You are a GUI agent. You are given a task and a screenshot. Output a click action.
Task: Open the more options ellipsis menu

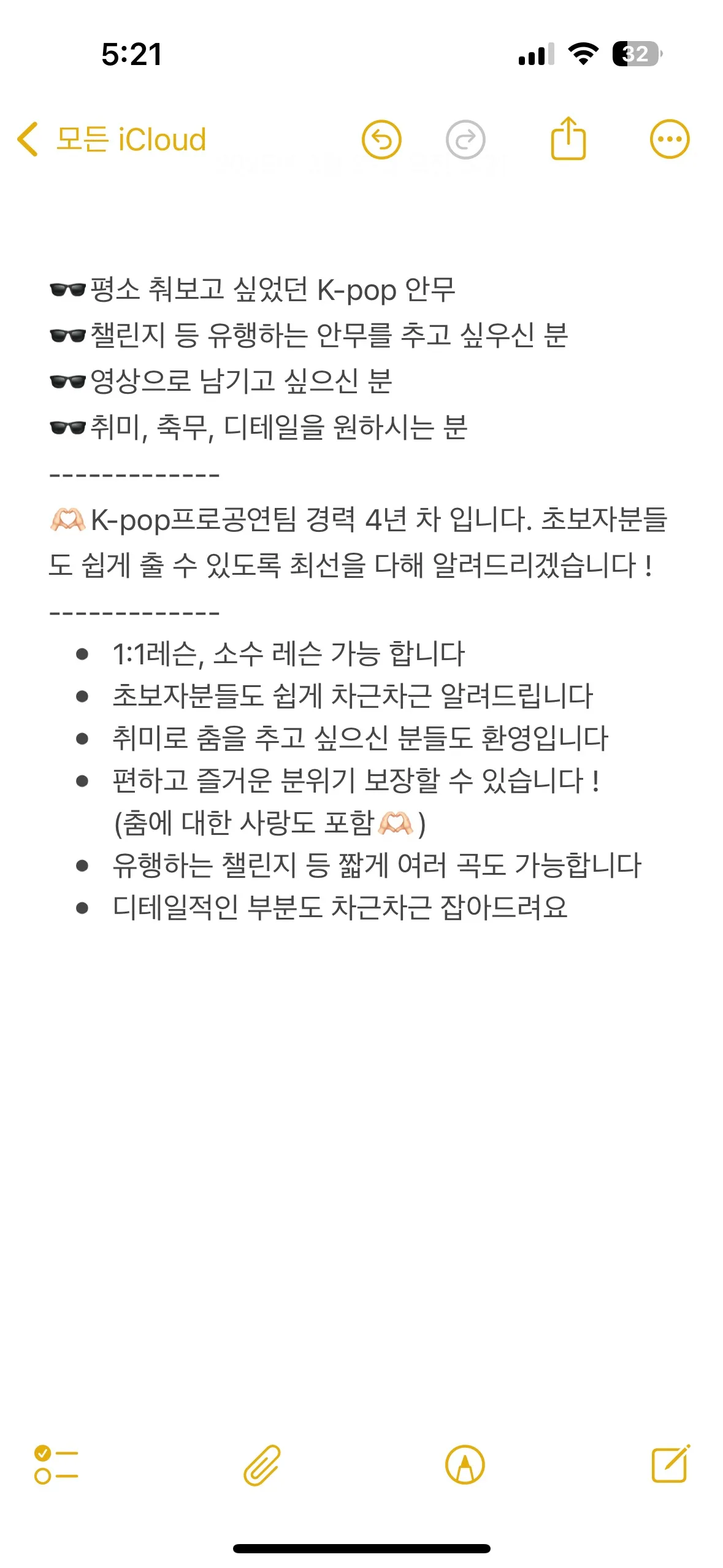point(669,140)
